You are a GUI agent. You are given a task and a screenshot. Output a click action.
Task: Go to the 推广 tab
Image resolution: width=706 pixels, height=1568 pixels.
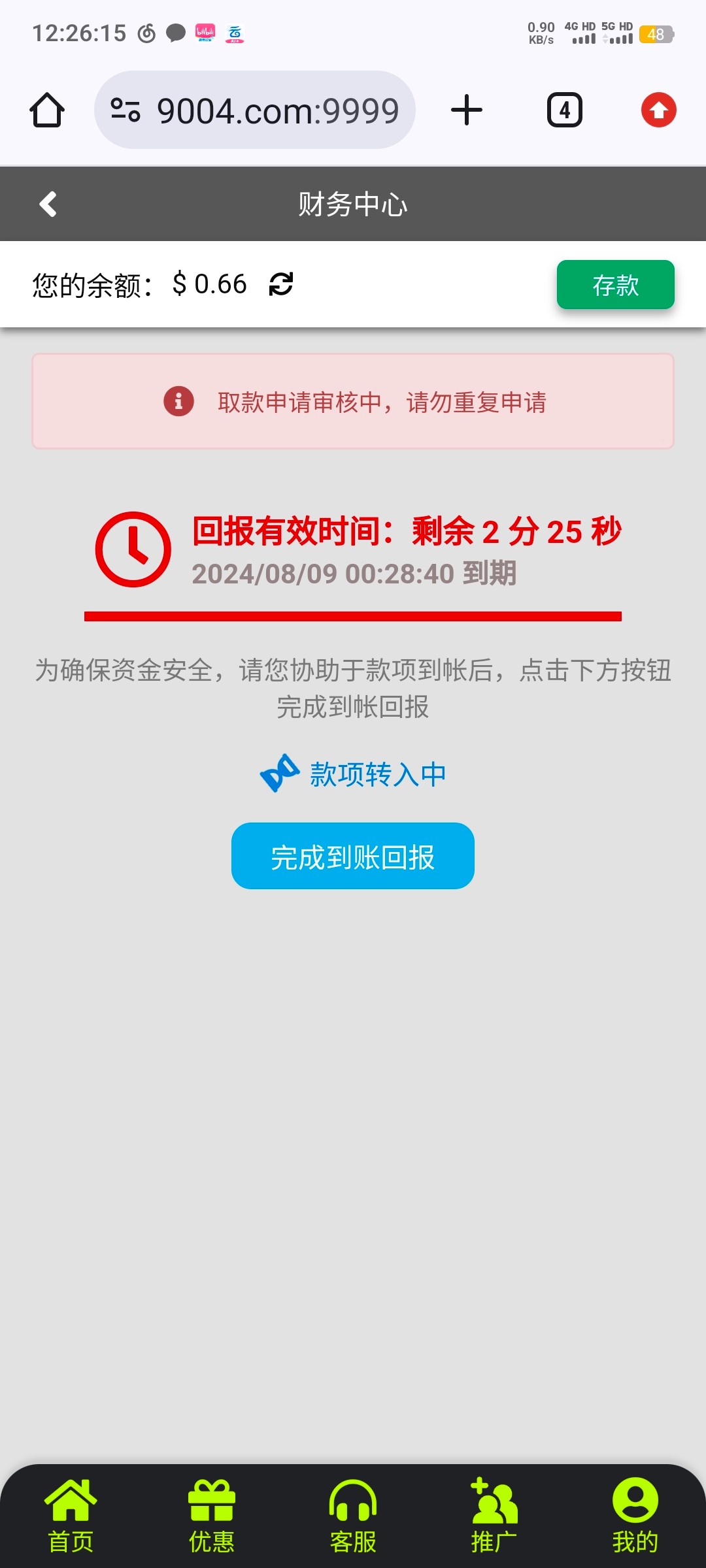coord(494,1516)
